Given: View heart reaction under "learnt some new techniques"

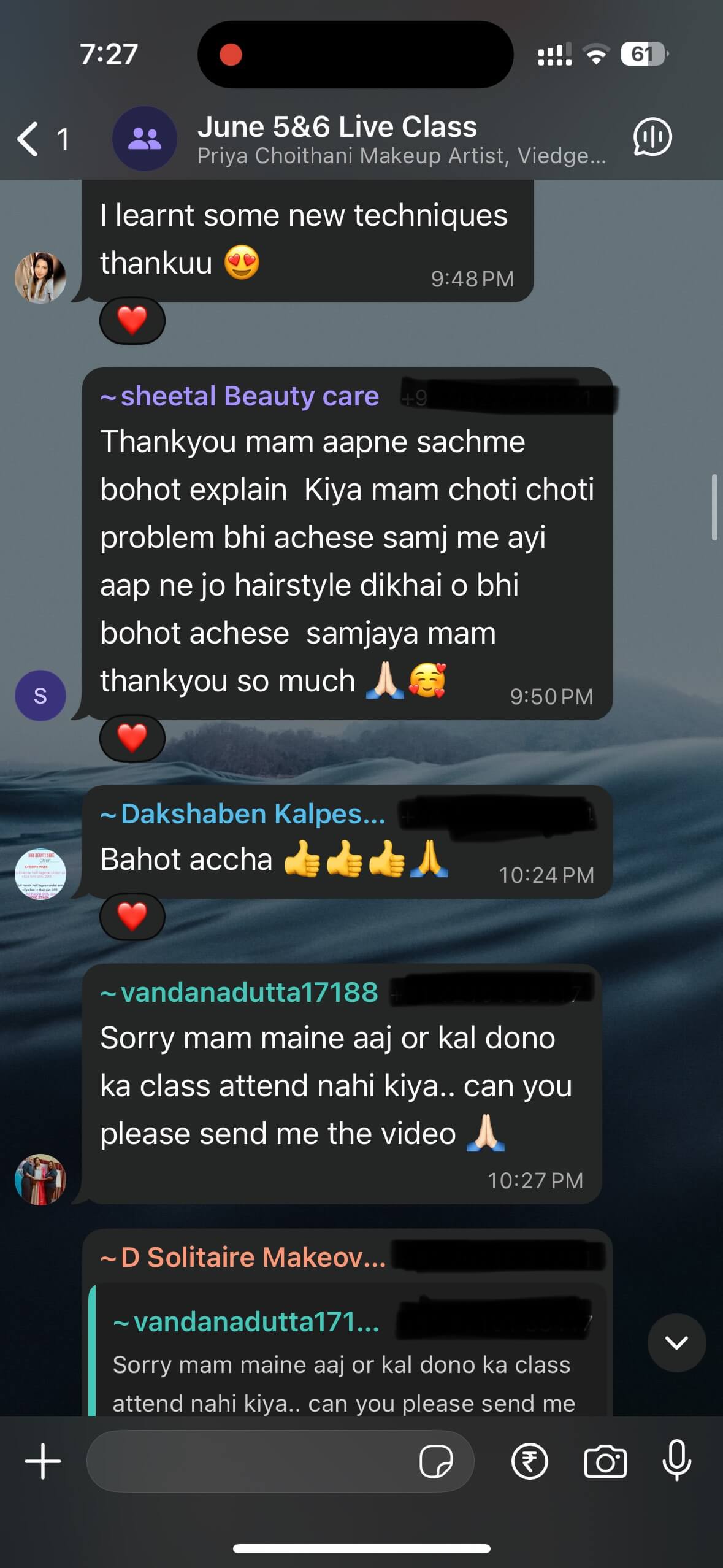Looking at the screenshot, I should (x=132, y=320).
